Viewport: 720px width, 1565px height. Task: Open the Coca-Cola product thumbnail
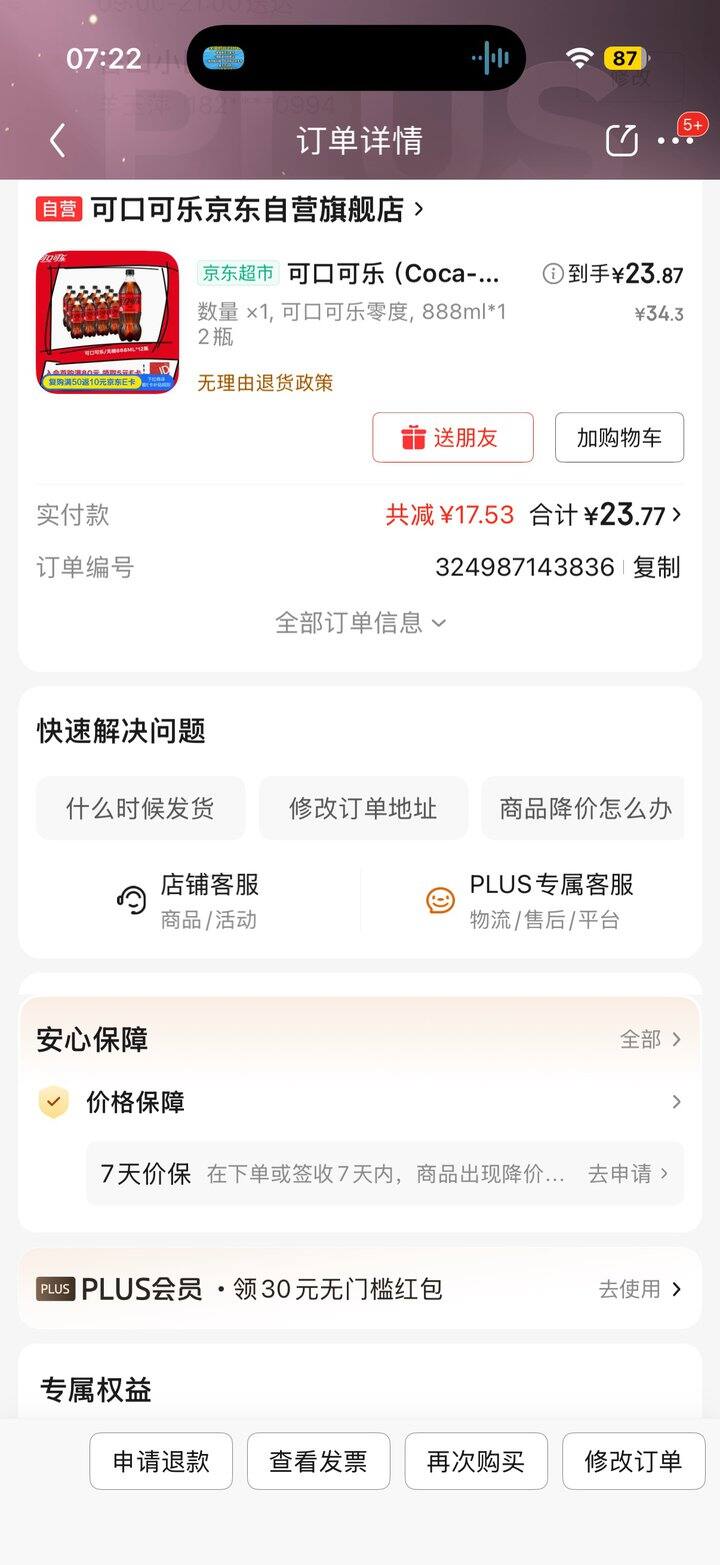[107, 322]
